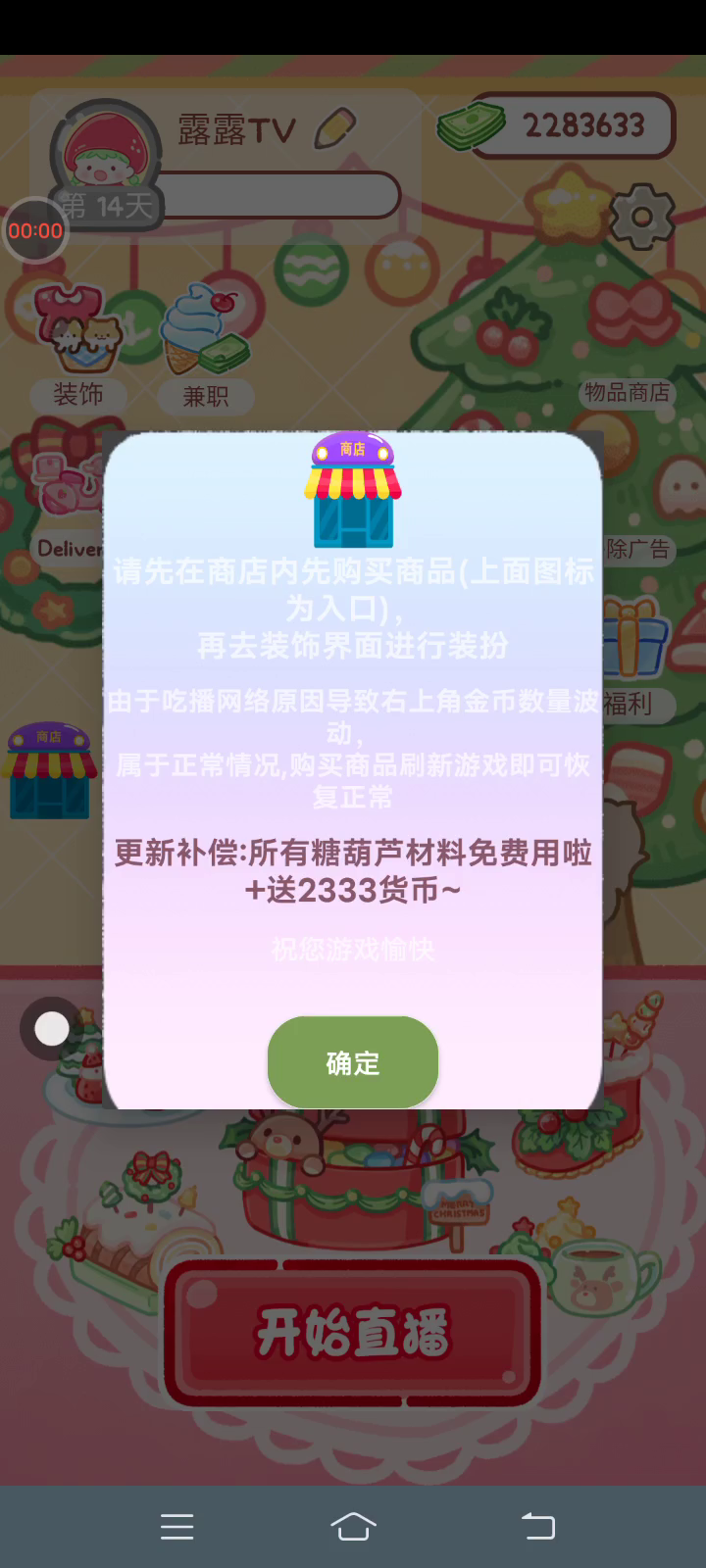Go back with the system back button
The width and height of the screenshot is (706, 1568).
(537, 1526)
